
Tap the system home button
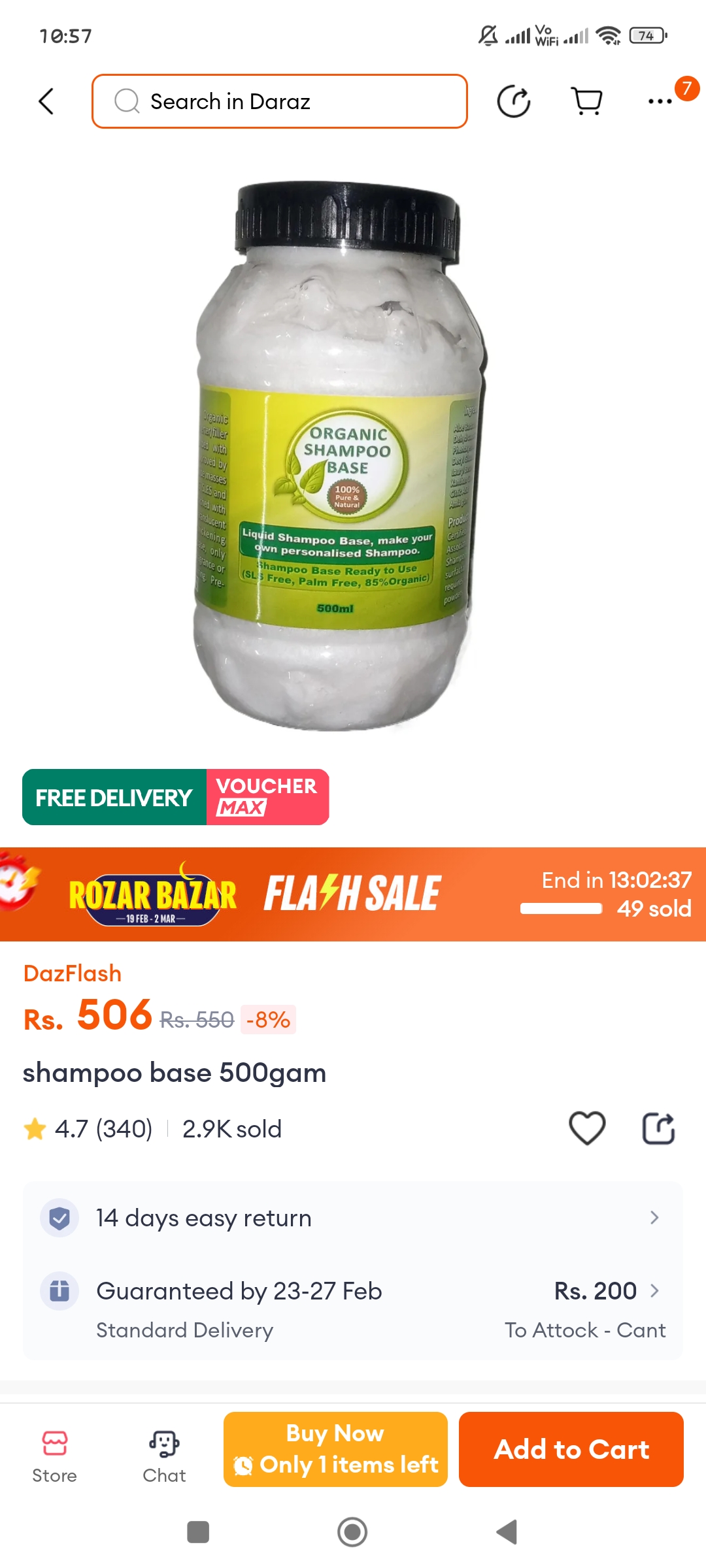point(352,1531)
